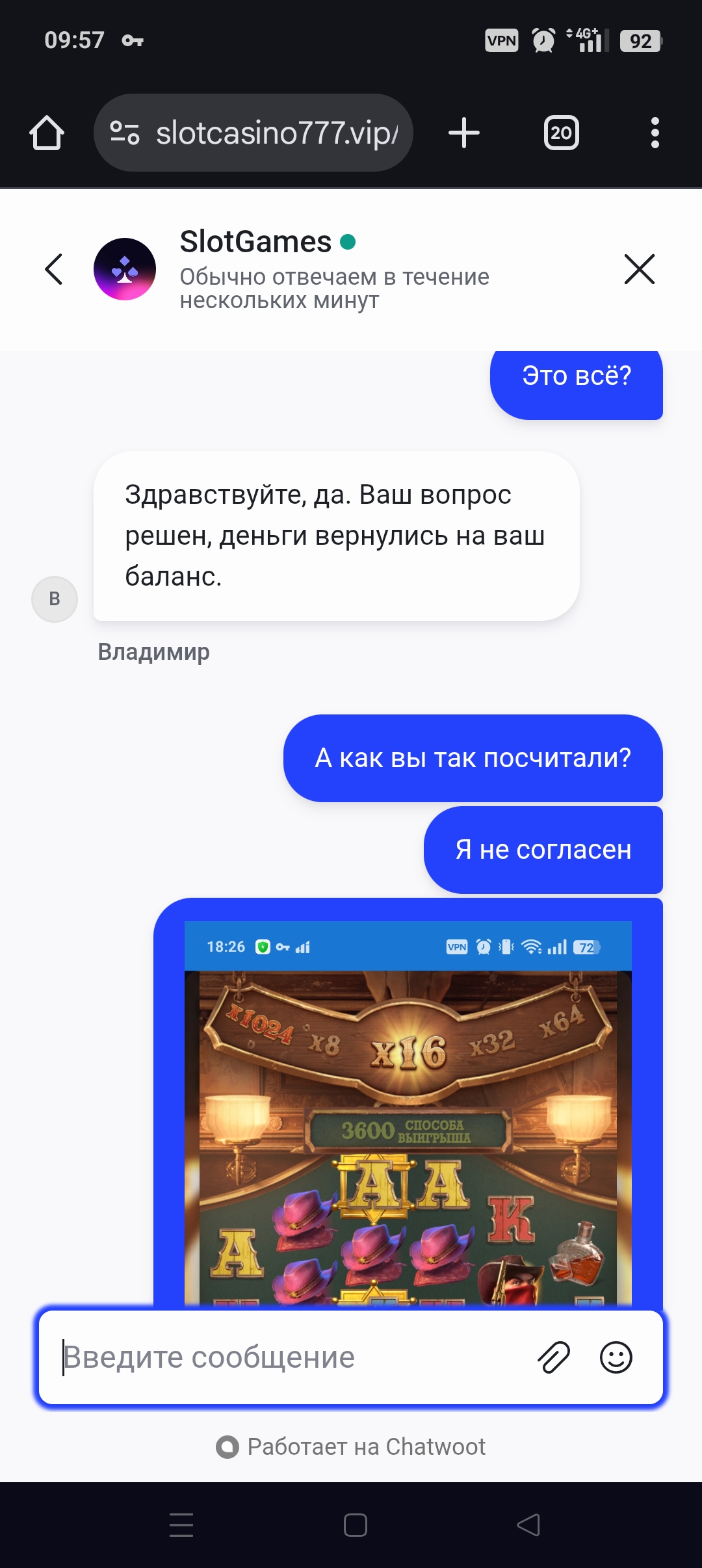Go back from the SlotGames chat
The width and height of the screenshot is (702, 1568).
click(x=54, y=269)
